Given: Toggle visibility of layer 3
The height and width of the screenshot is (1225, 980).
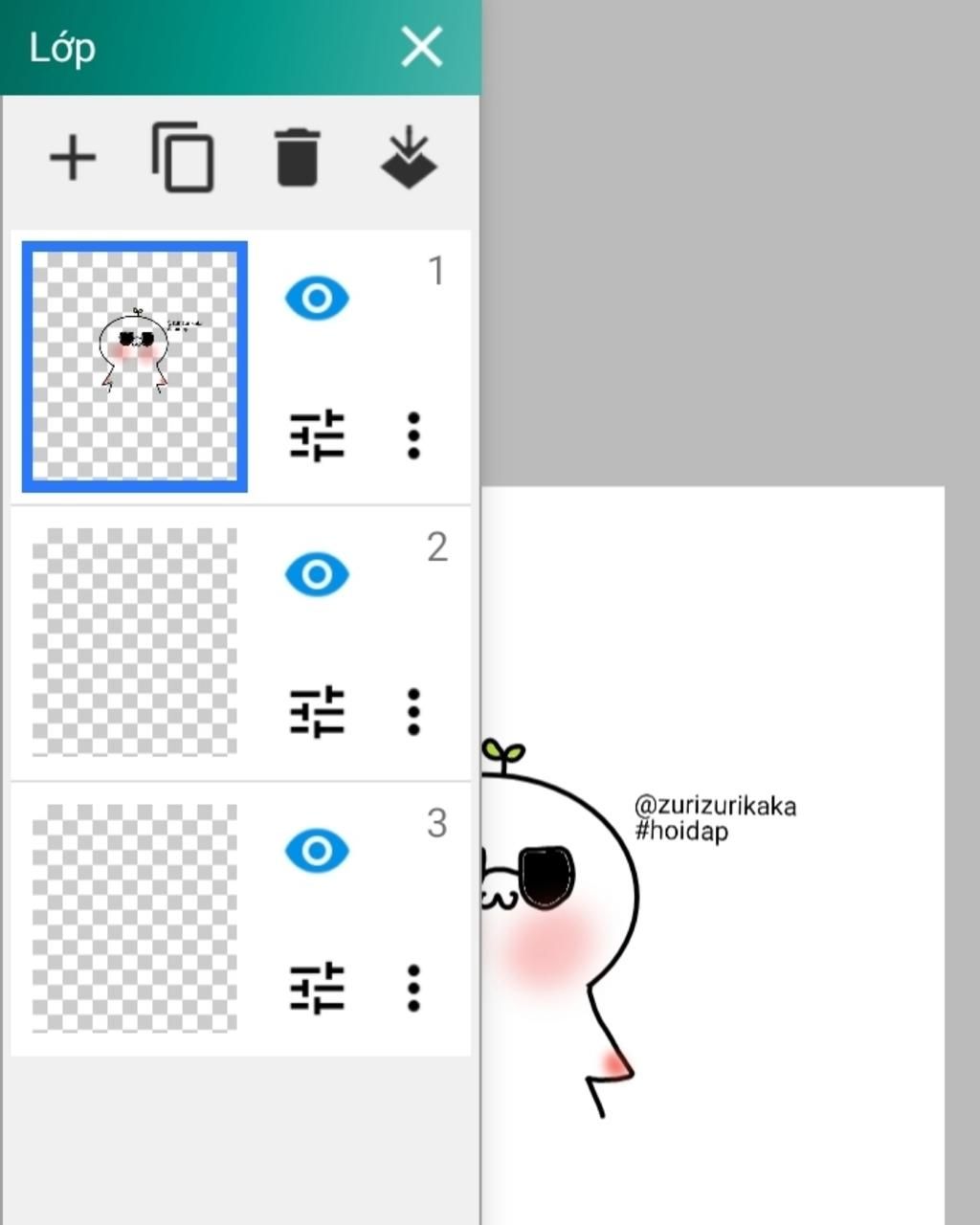Looking at the screenshot, I should (x=317, y=850).
